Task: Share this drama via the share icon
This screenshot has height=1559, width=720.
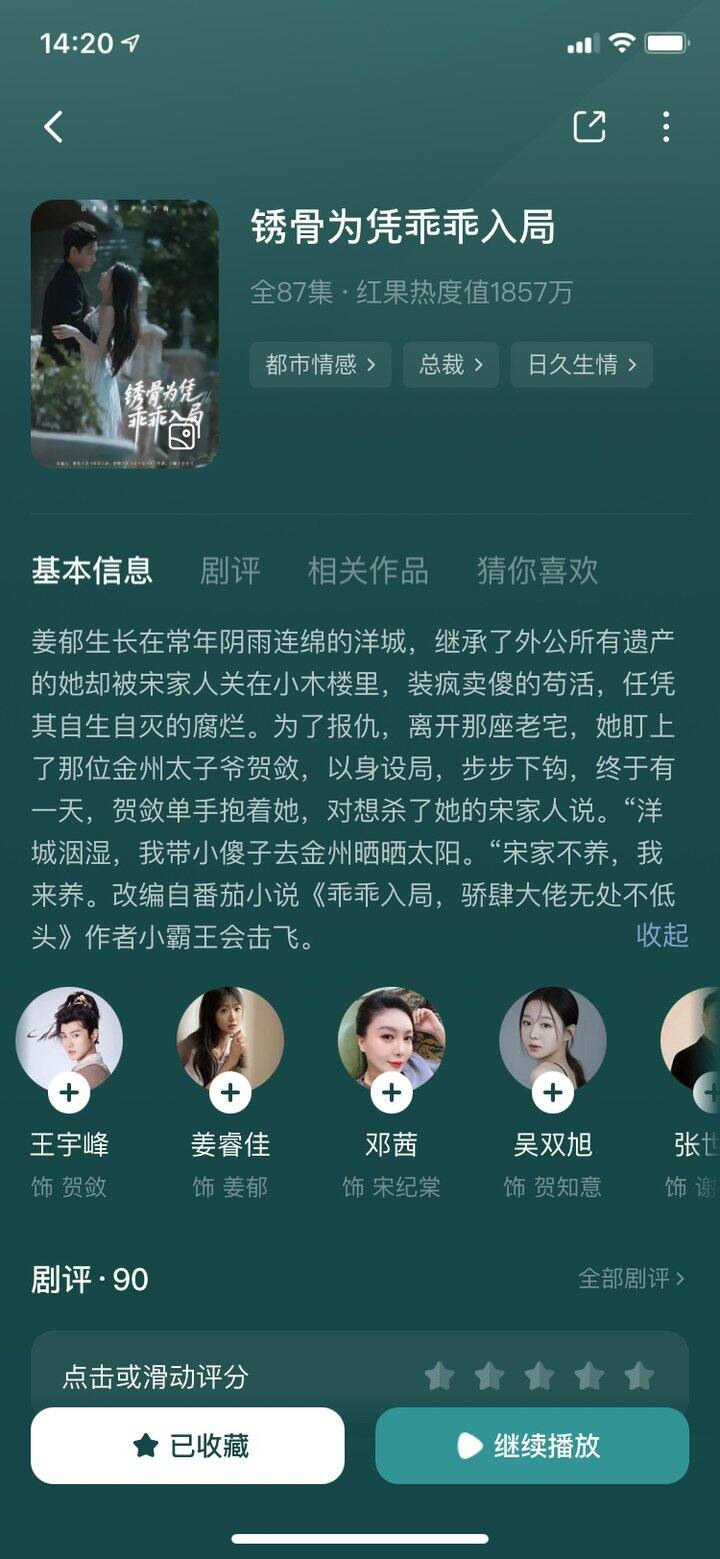Action: pyautogui.click(x=589, y=127)
